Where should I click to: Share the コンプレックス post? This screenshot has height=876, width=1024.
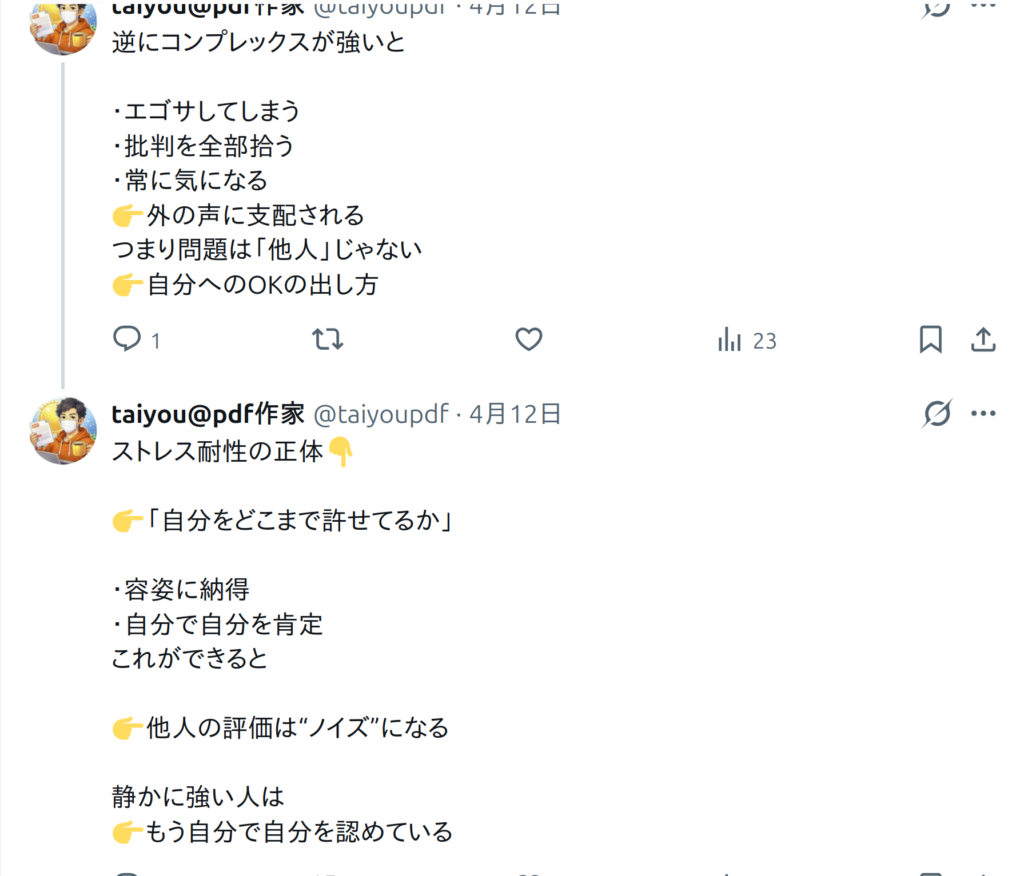pos(983,340)
